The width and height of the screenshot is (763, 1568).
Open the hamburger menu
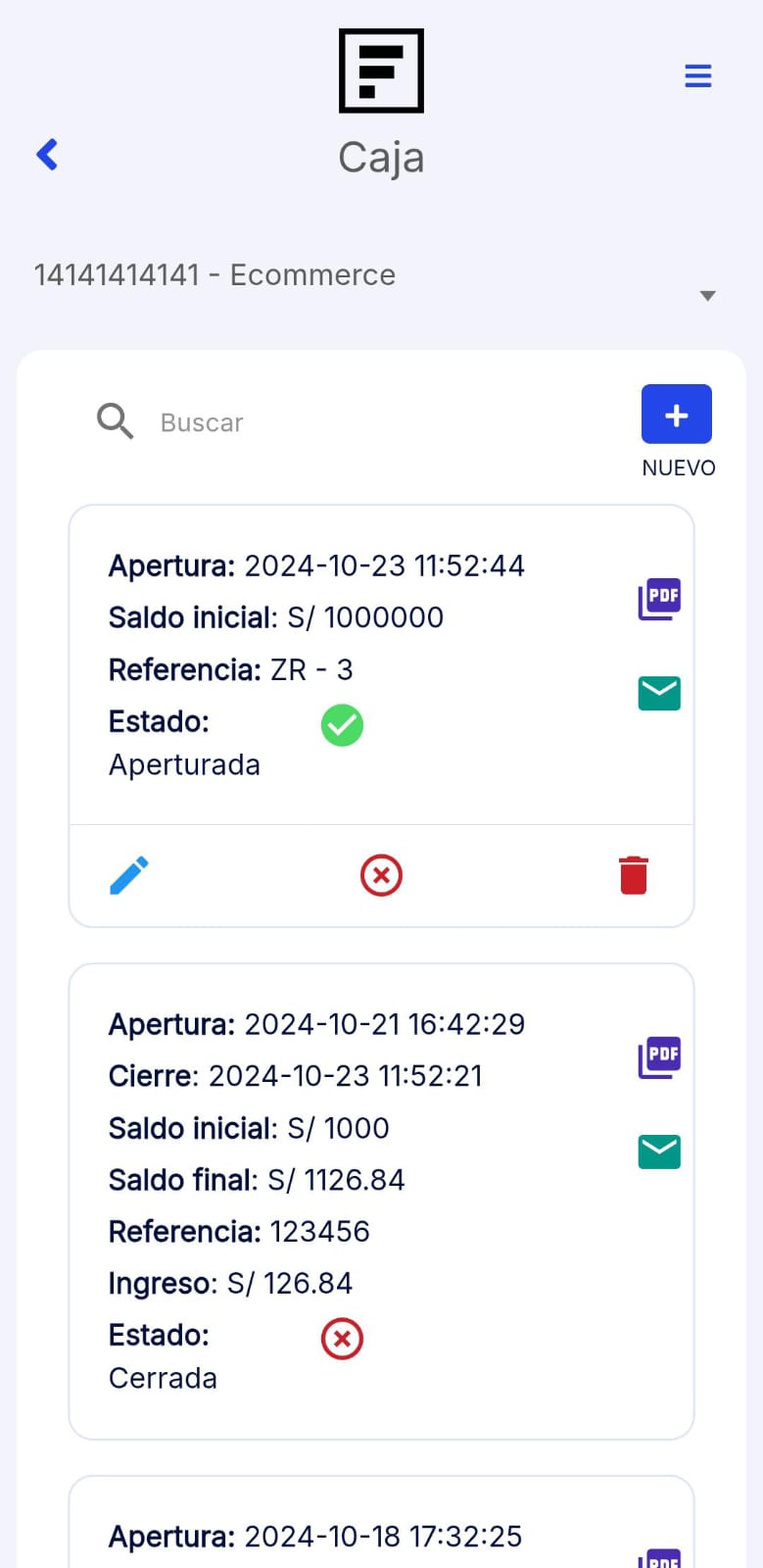tap(698, 74)
